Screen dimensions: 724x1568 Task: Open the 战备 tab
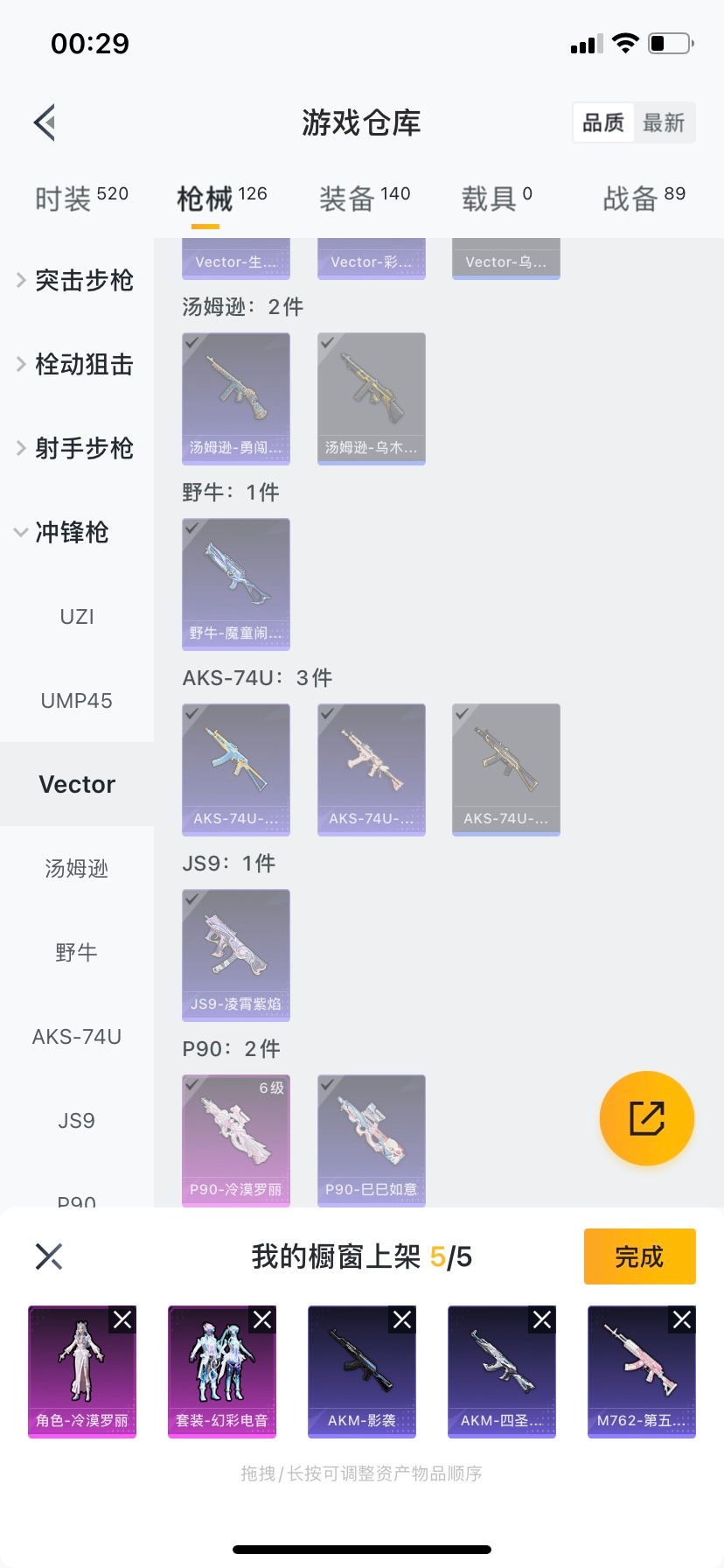(x=644, y=198)
